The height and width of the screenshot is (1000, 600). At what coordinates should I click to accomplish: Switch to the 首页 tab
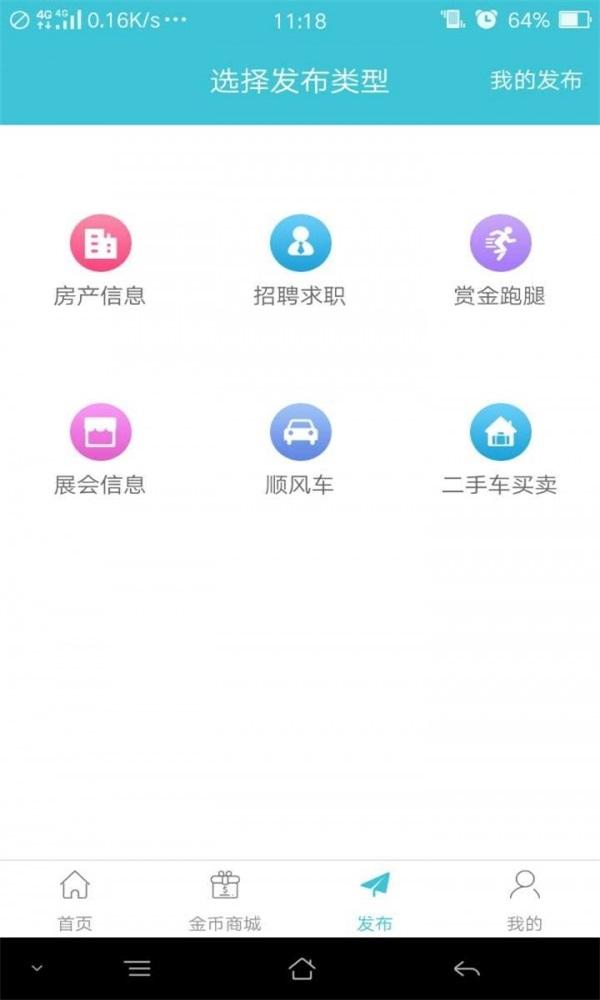pyautogui.click(x=75, y=899)
